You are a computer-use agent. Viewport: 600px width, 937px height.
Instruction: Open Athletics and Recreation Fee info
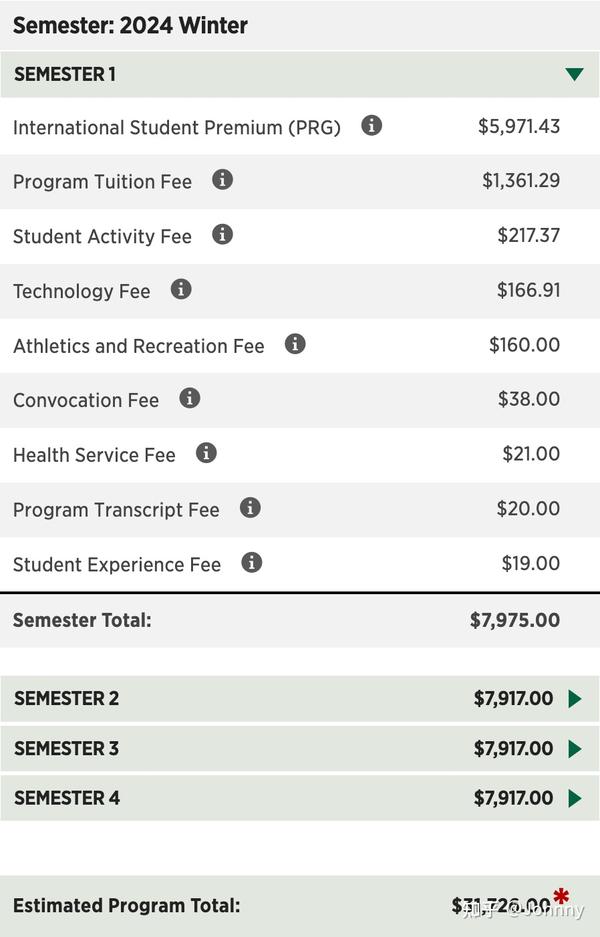pos(295,344)
